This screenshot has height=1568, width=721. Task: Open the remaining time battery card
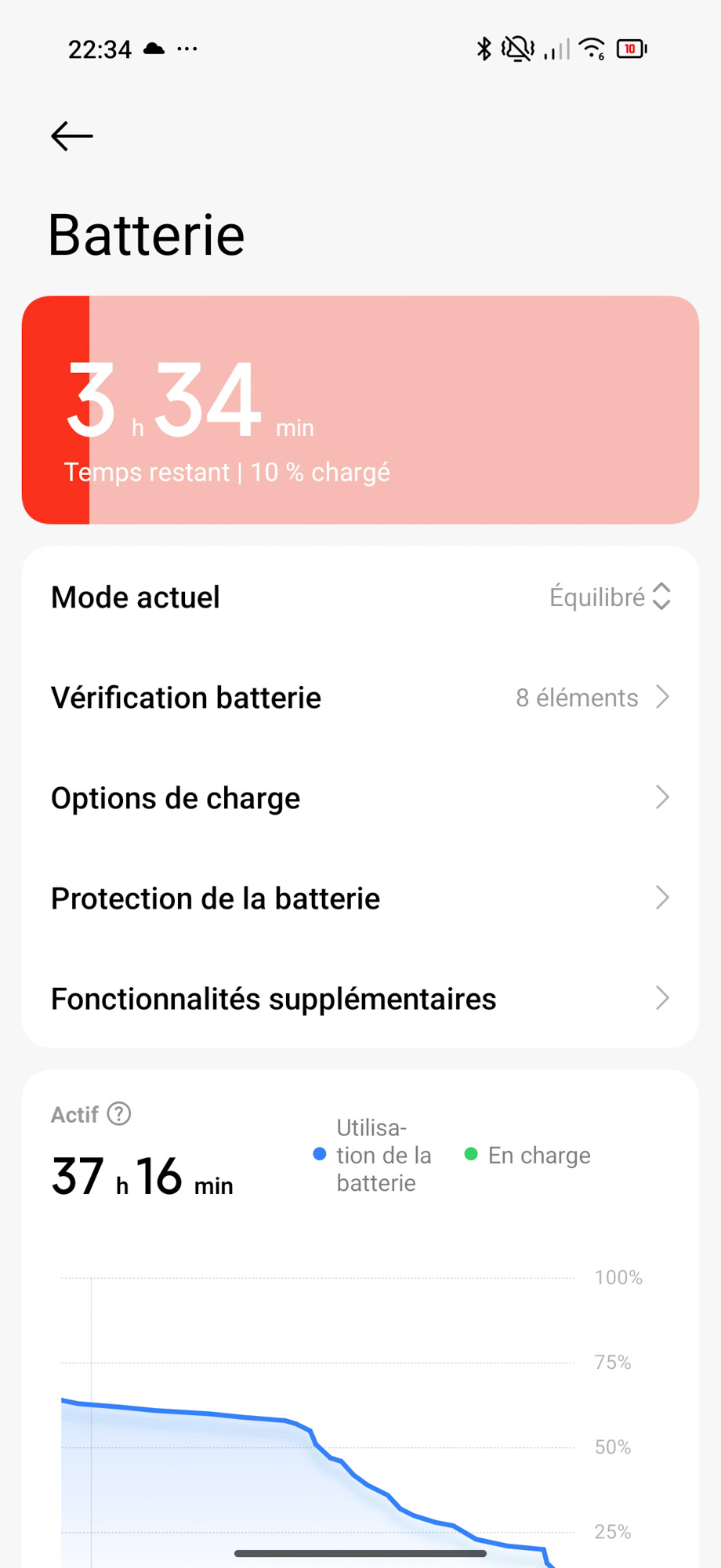pos(360,409)
